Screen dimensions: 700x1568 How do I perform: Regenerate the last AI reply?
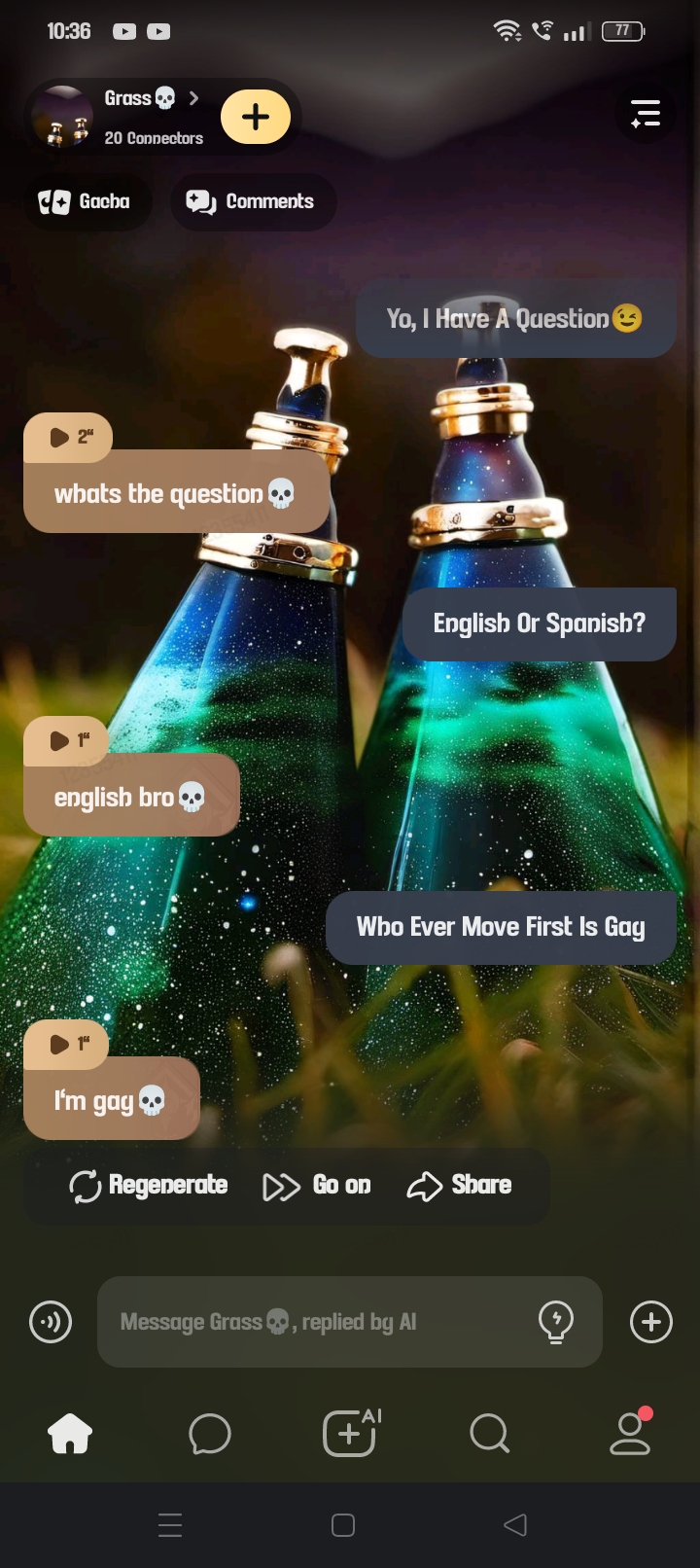click(149, 1186)
